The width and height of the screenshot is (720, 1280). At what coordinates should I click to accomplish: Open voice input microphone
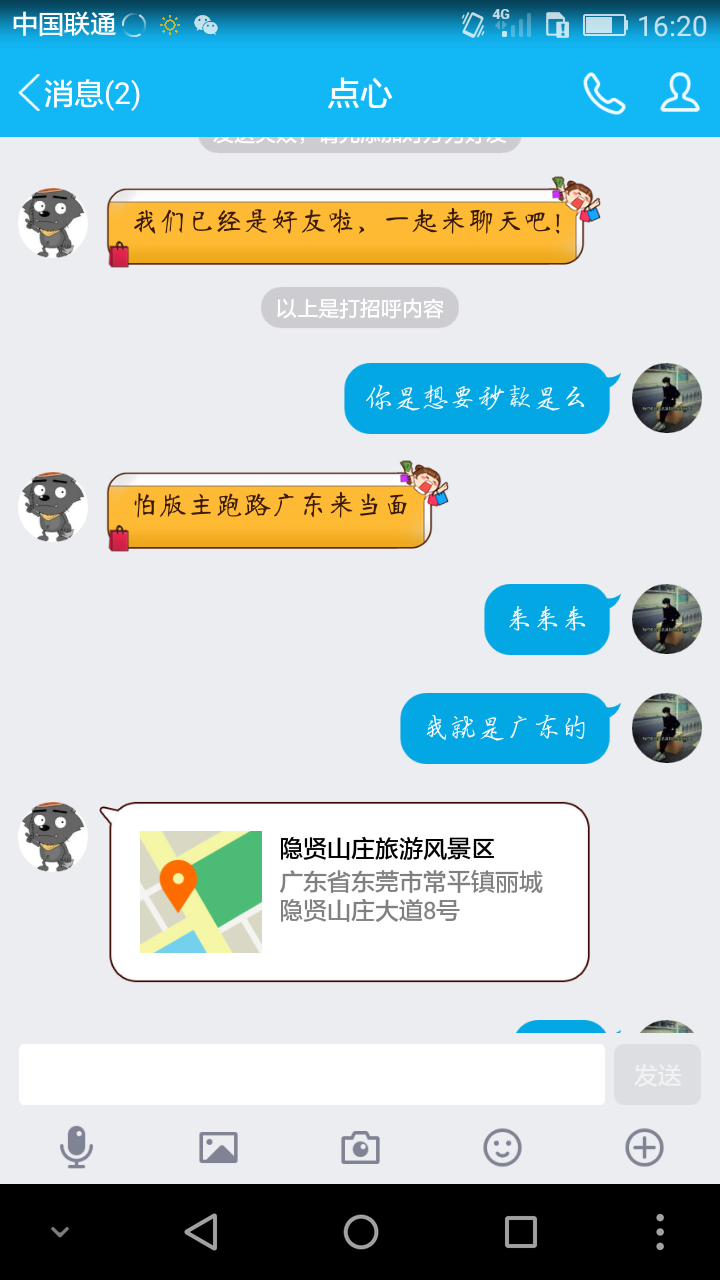tap(76, 1147)
